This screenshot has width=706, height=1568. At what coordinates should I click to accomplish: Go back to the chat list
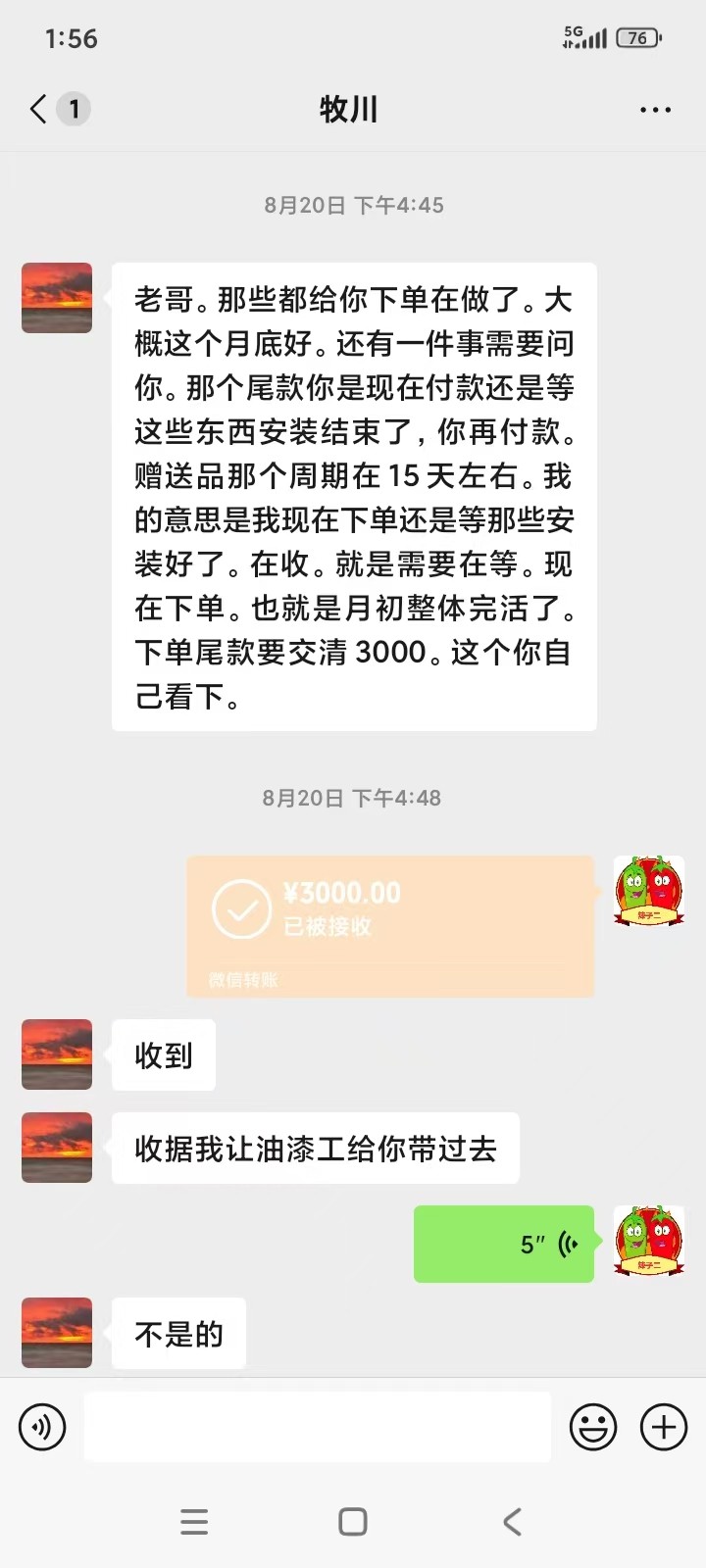tap(39, 109)
